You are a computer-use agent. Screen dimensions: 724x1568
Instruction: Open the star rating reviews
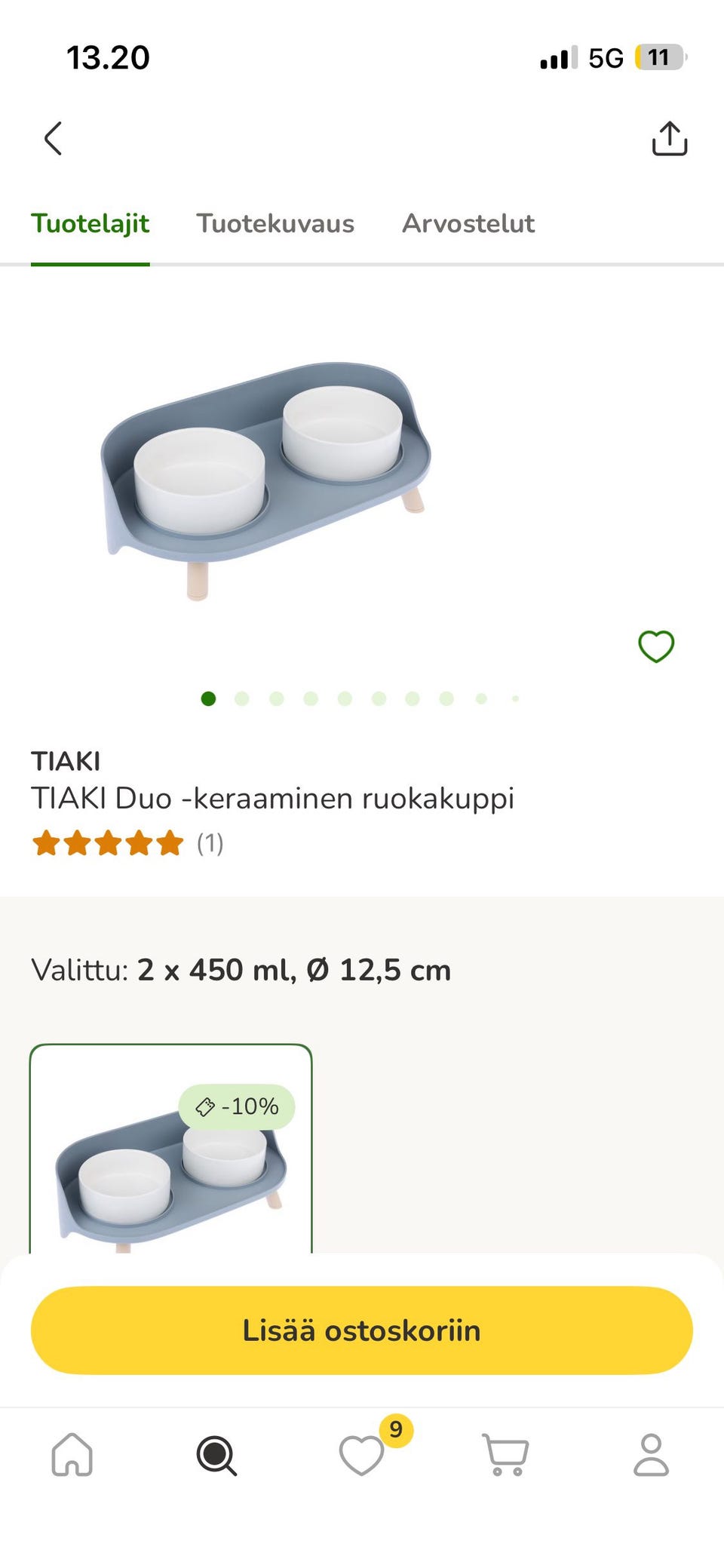(127, 843)
